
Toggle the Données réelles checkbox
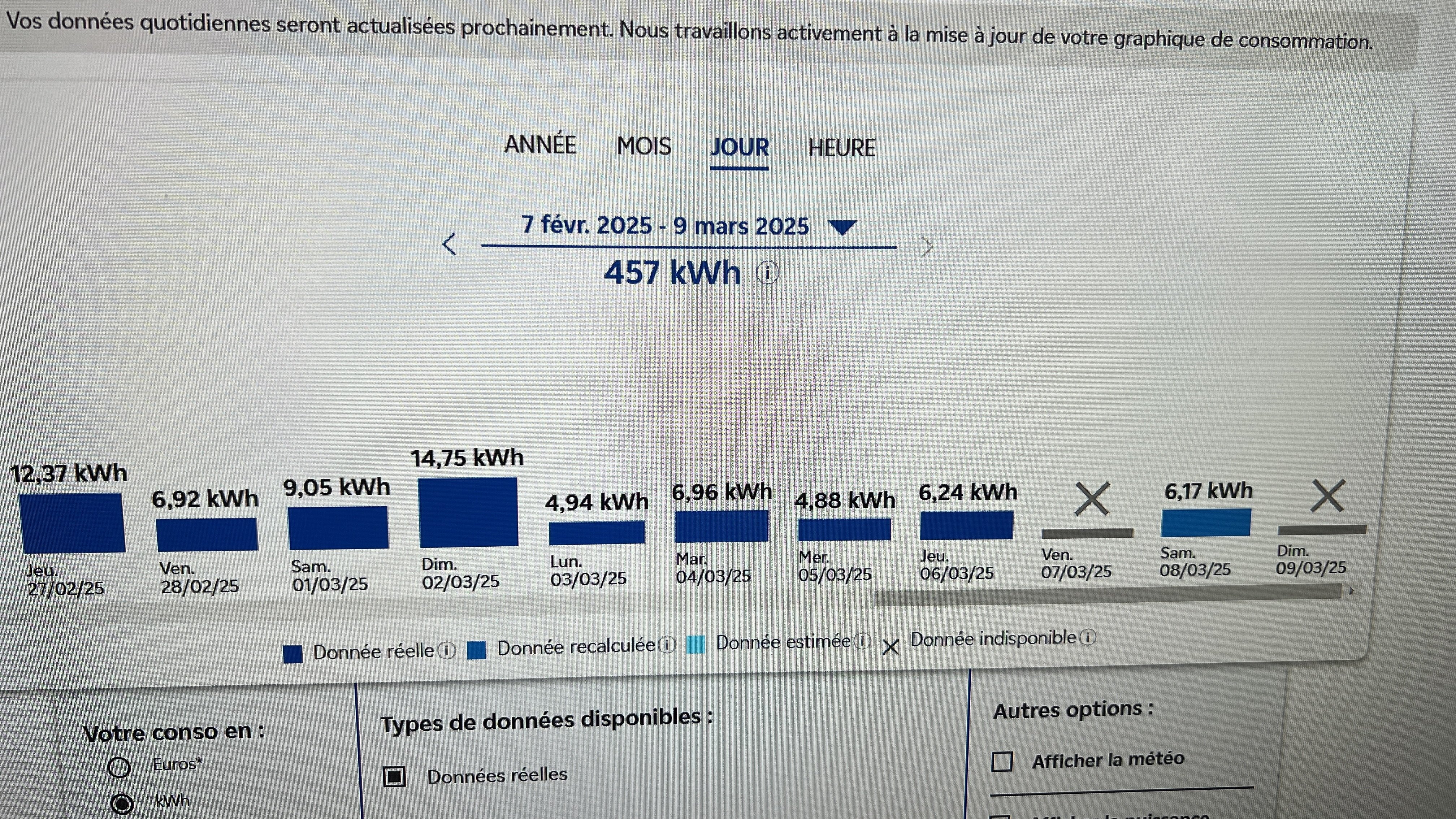(x=395, y=777)
